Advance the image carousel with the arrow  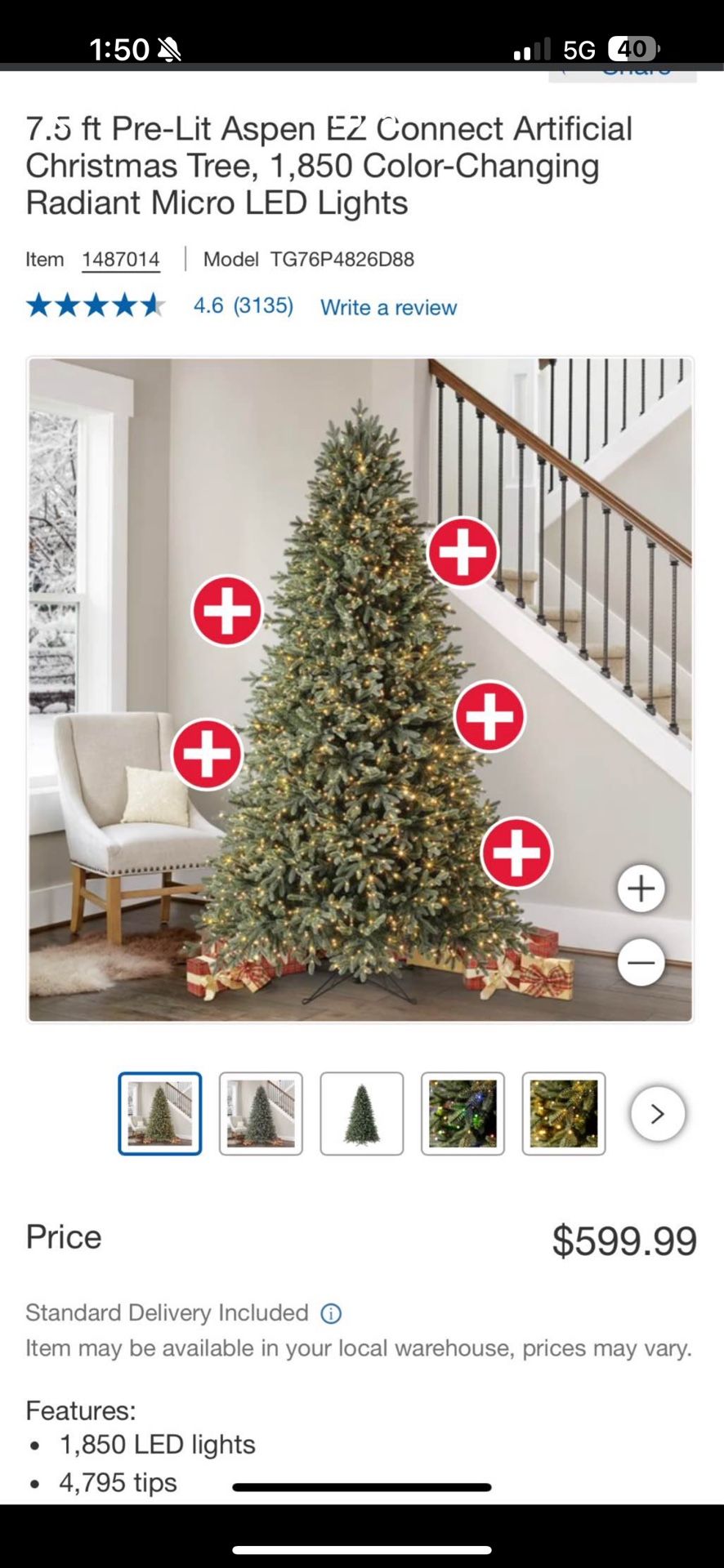[x=658, y=1113]
